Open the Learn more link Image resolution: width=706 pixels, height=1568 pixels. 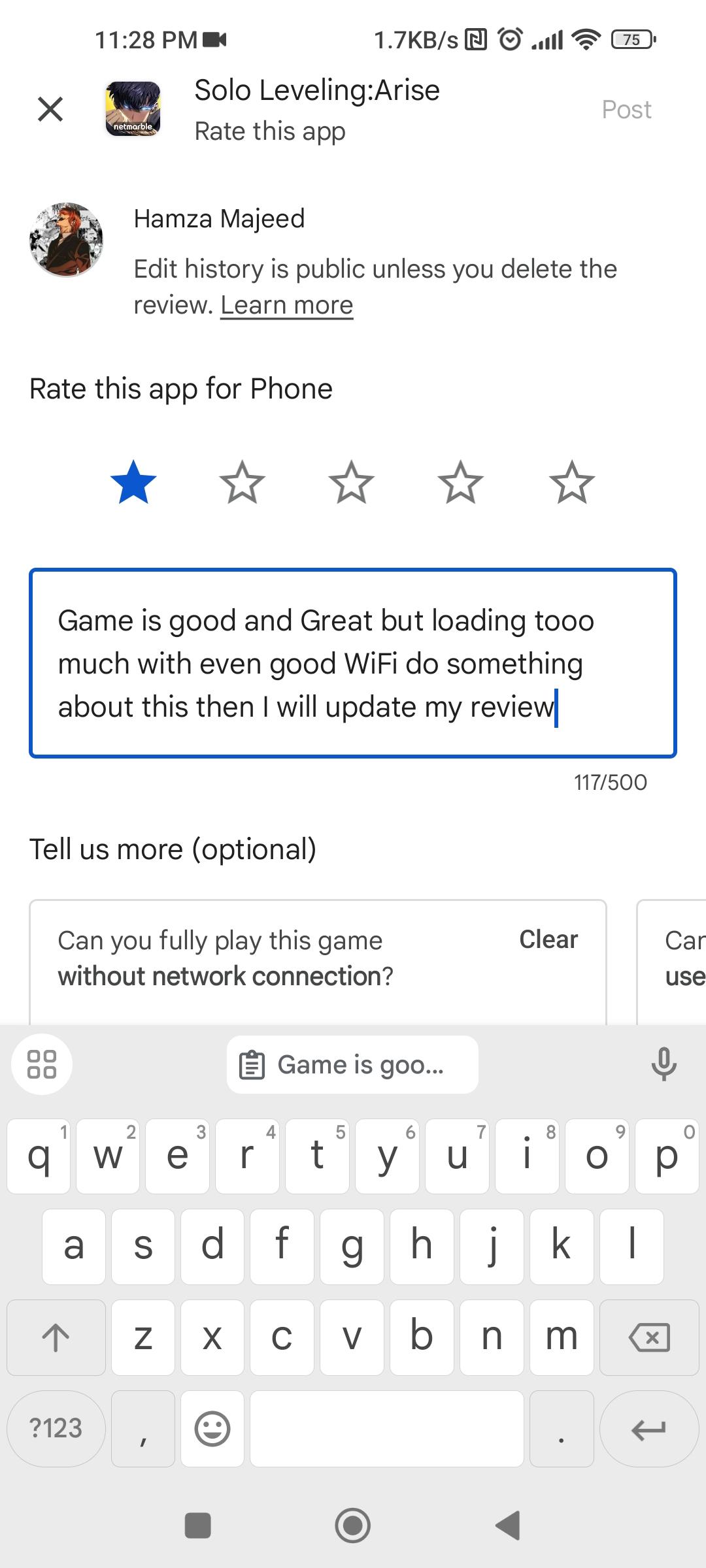tap(286, 305)
